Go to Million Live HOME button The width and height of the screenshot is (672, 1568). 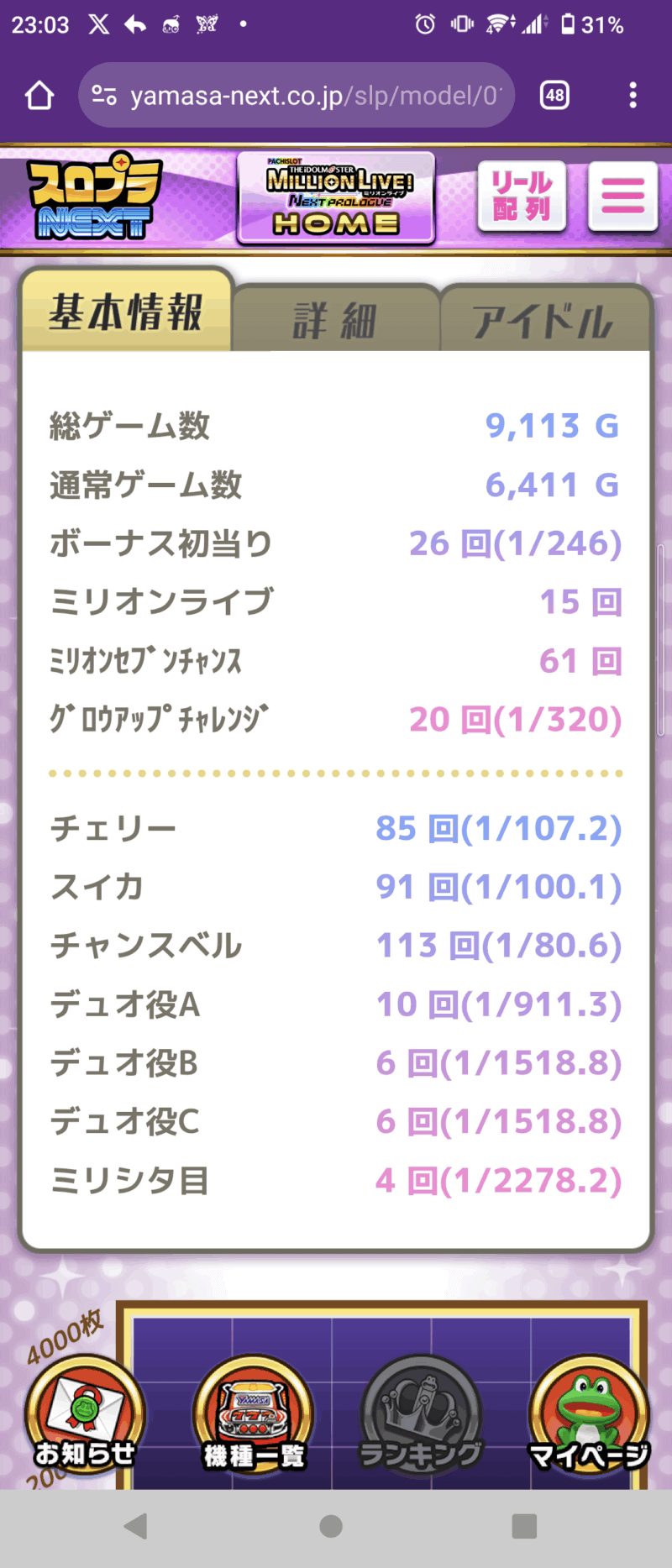tap(336, 199)
